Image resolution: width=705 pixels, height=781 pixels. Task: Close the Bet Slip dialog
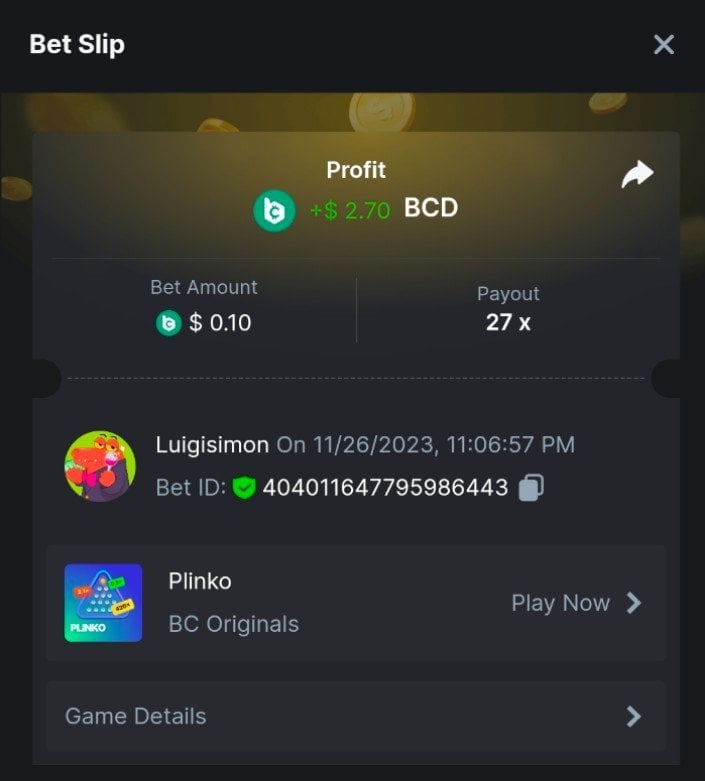(663, 44)
